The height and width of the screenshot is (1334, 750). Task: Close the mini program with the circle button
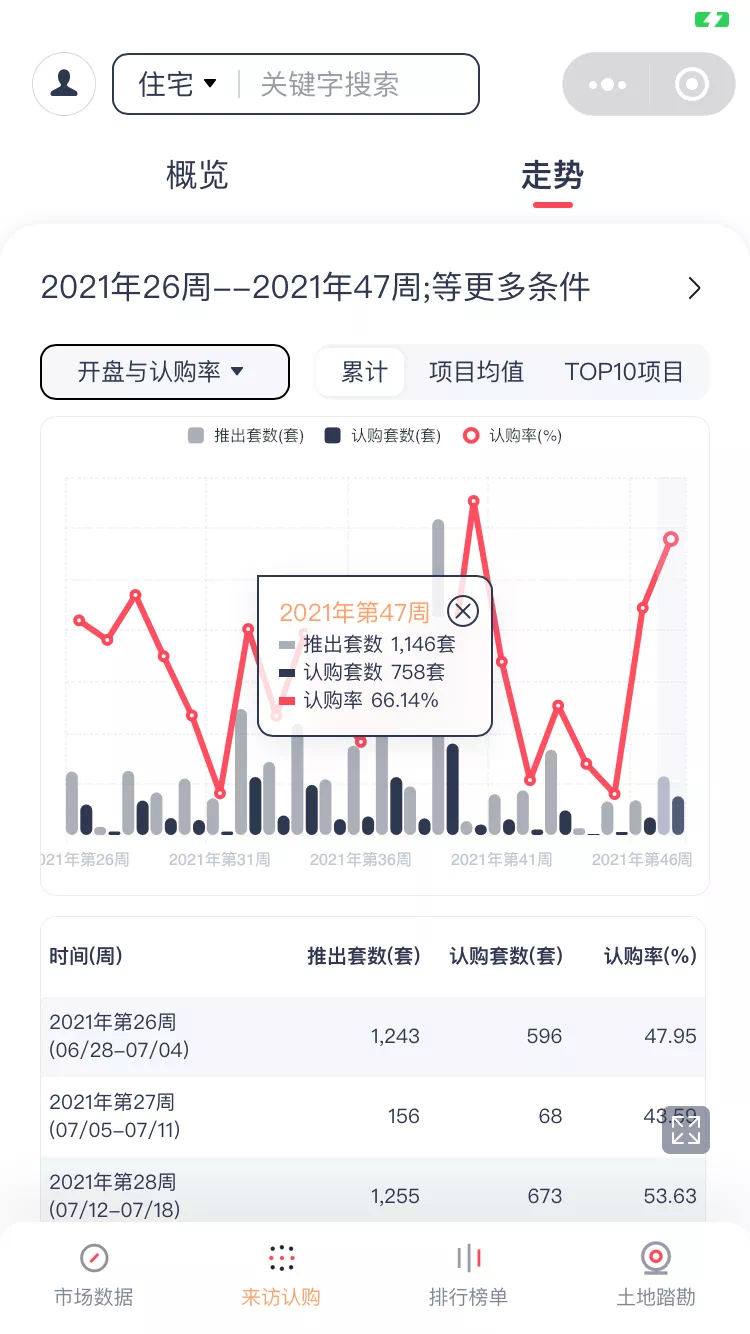coord(691,84)
